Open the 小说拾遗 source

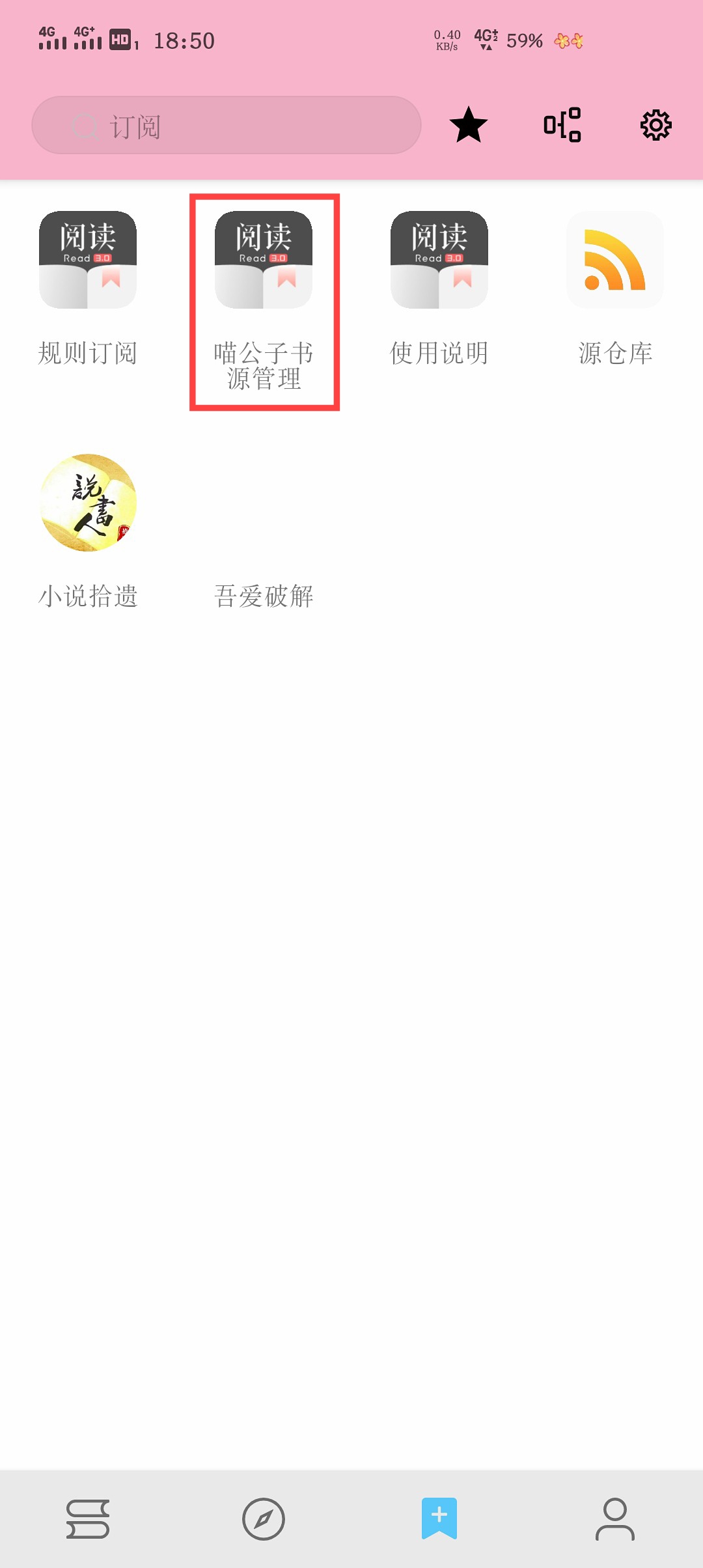88,529
